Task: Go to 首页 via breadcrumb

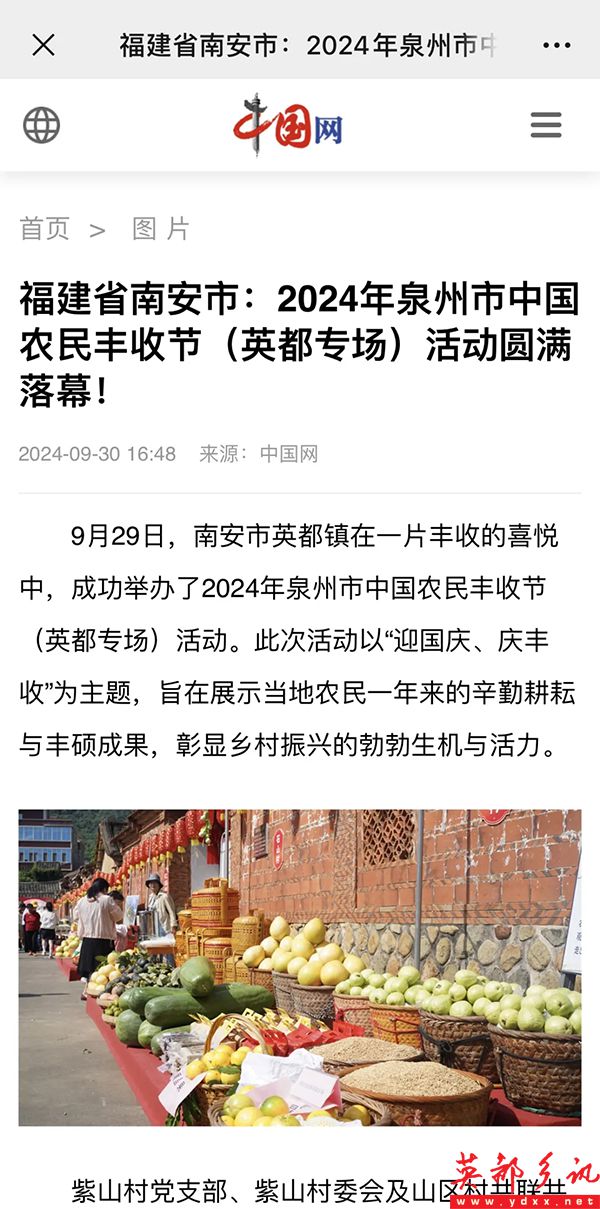Action: coord(45,229)
